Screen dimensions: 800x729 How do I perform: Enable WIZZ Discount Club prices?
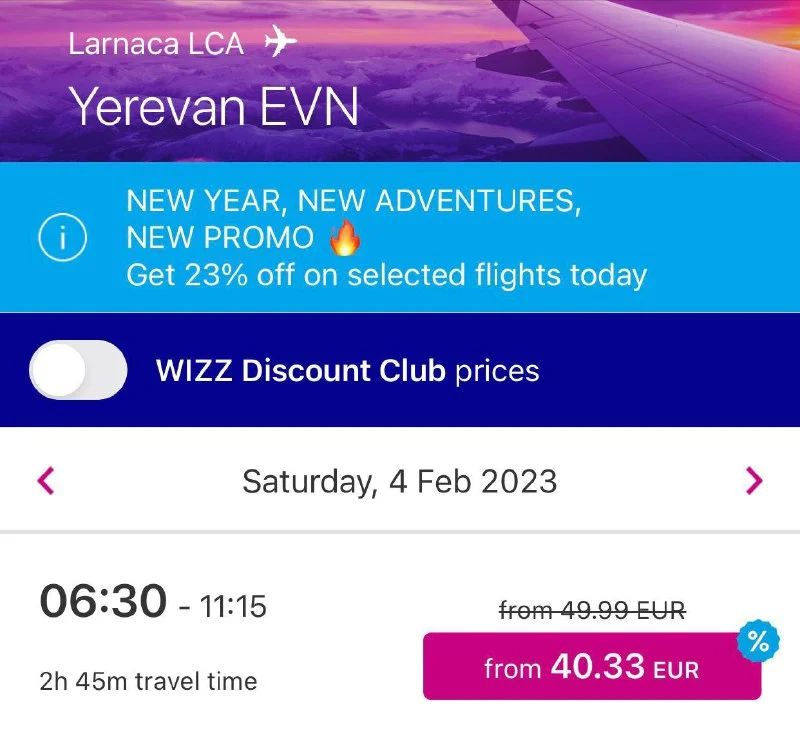click(x=79, y=371)
